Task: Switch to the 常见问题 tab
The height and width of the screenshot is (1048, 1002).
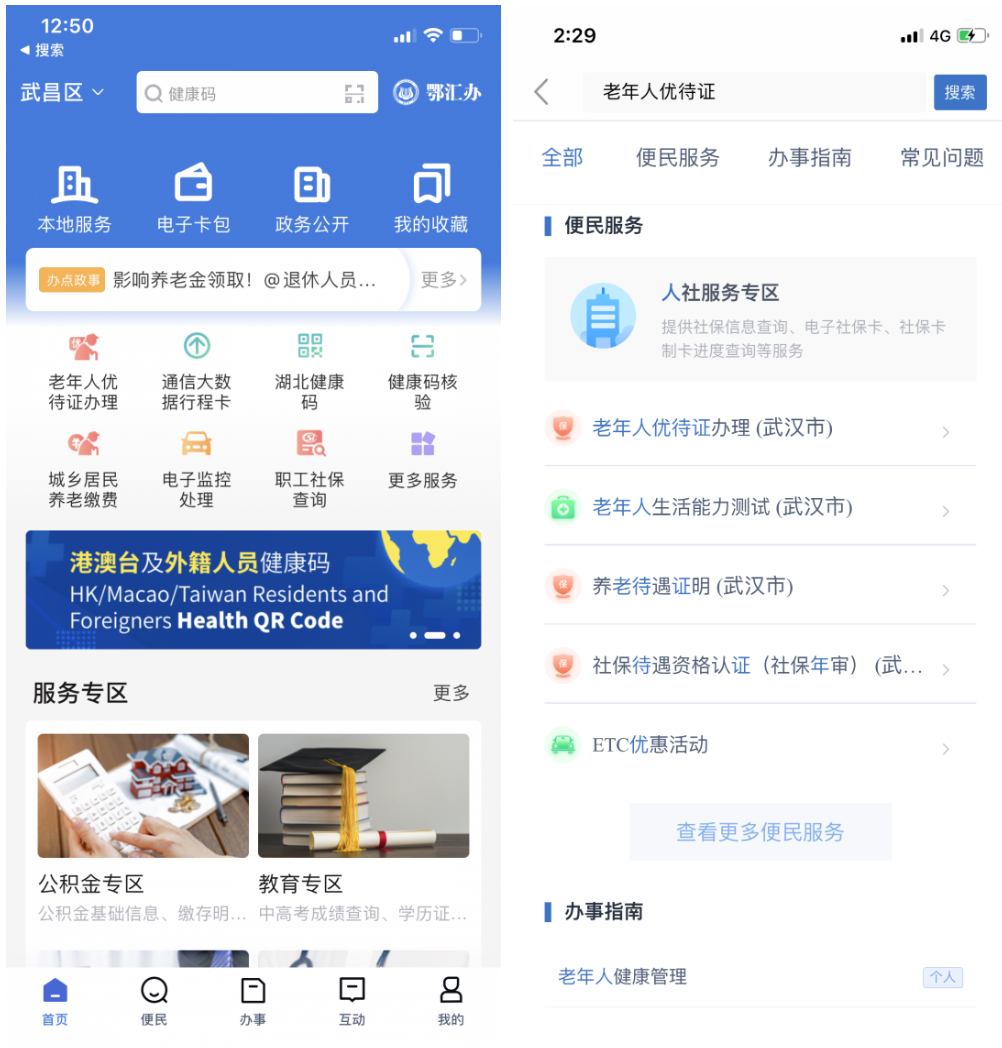Action: click(941, 158)
